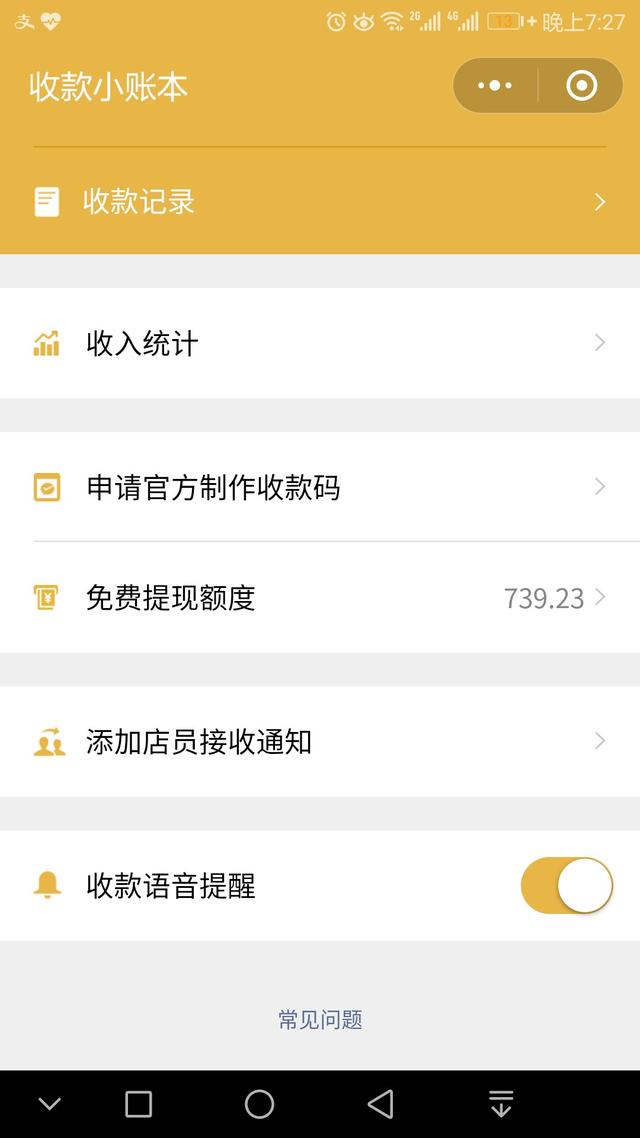Open 申请官方制作收款码 row

click(x=320, y=487)
